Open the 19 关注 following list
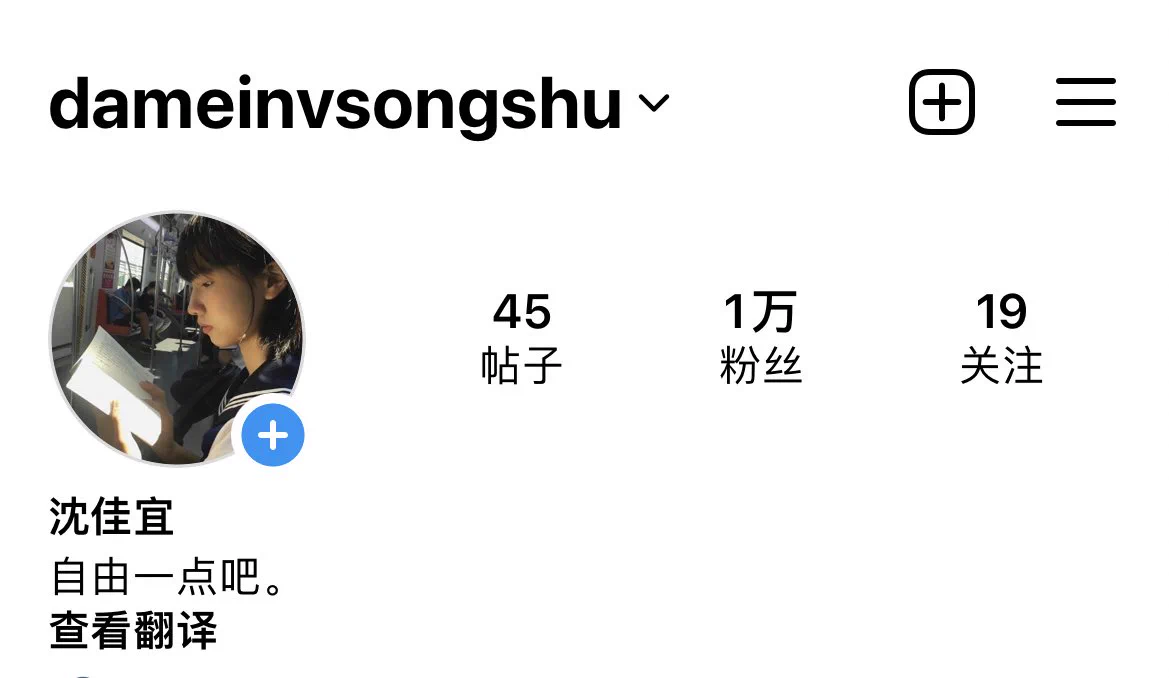This screenshot has height=678, width=1169. pyautogui.click(x=1001, y=338)
